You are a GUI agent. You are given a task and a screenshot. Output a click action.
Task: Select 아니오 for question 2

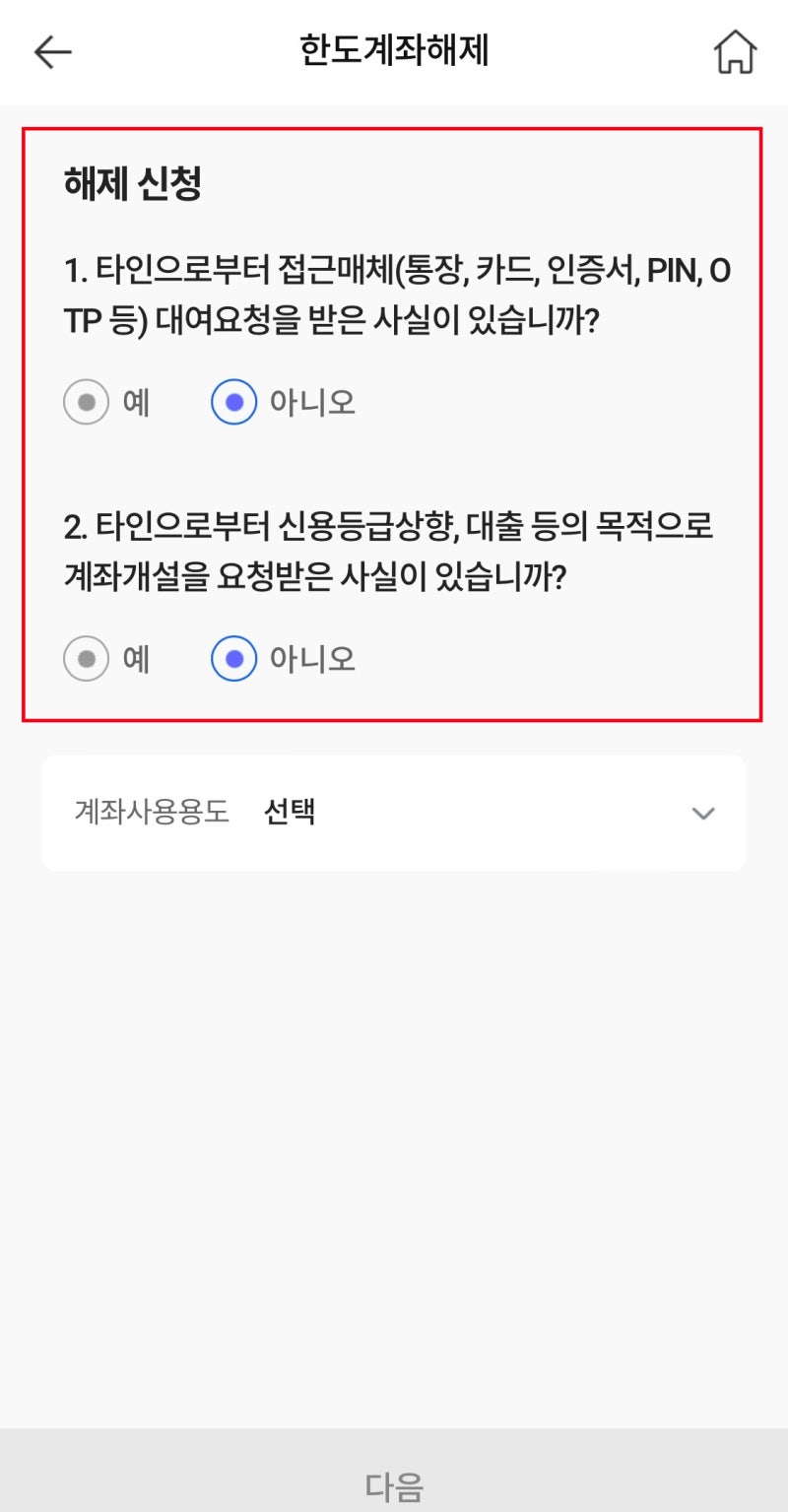(232, 657)
